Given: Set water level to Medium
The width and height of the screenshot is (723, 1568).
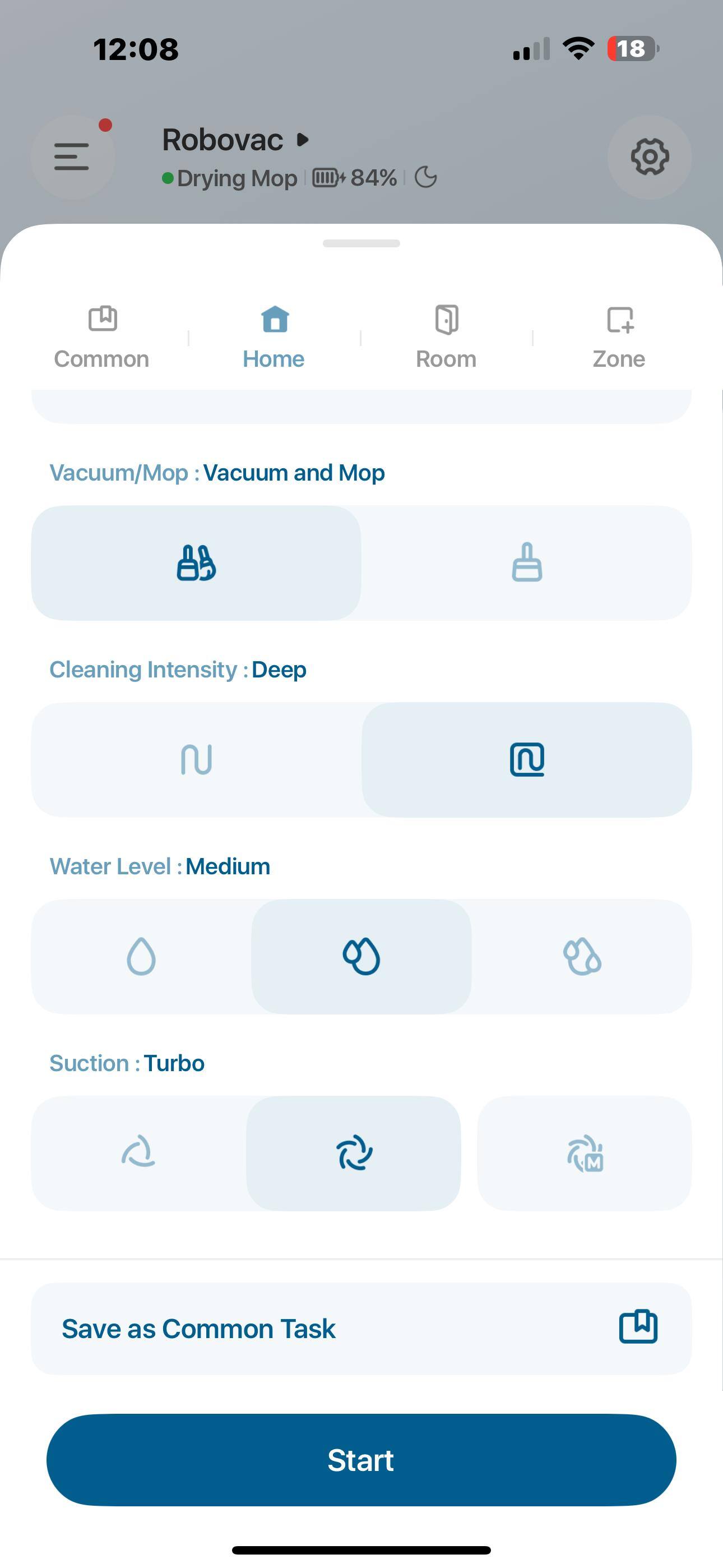Looking at the screenshot, I should tap(361, 956).
